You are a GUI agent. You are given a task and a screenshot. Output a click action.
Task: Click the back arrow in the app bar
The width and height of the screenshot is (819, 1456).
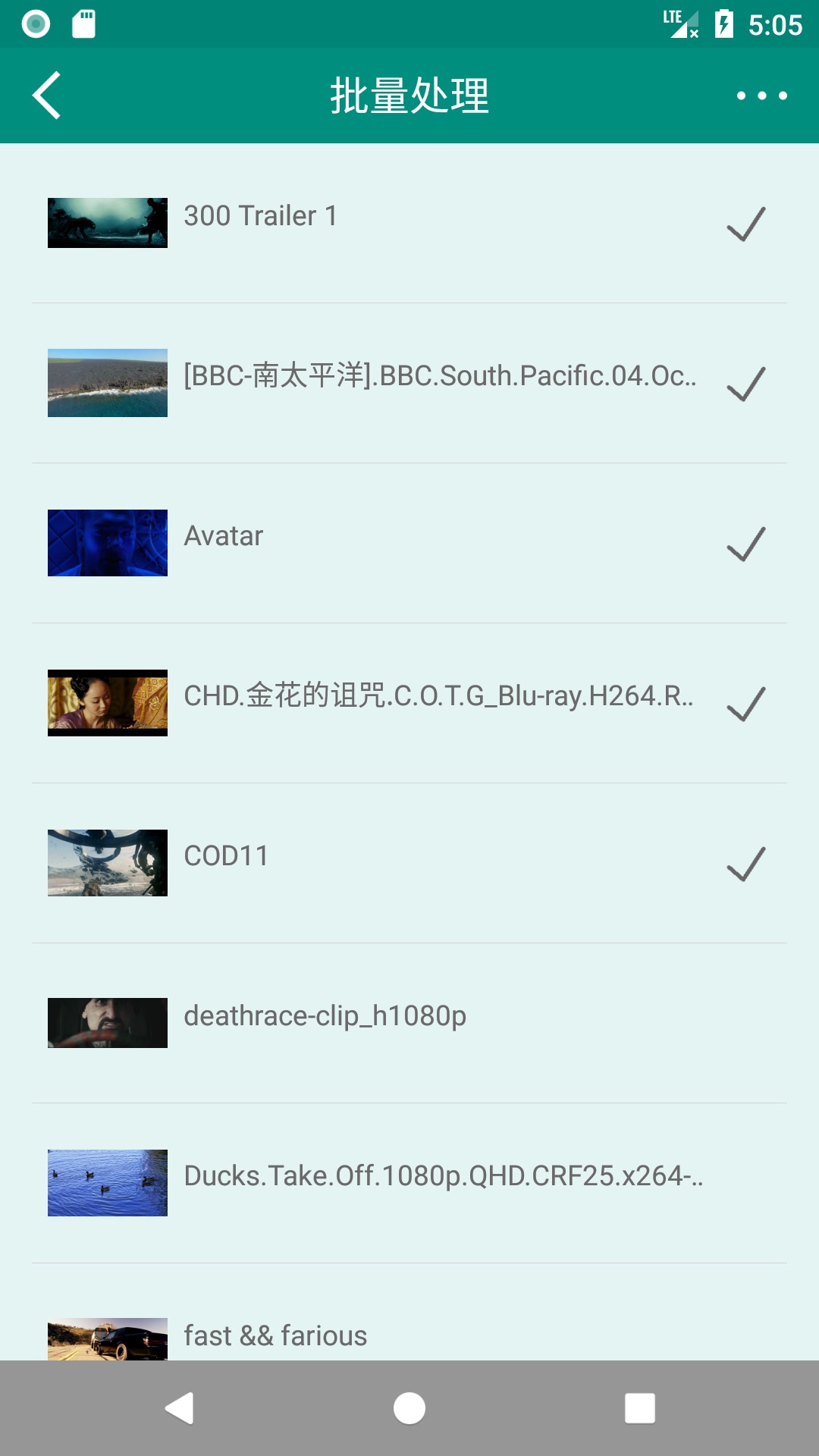45,96
